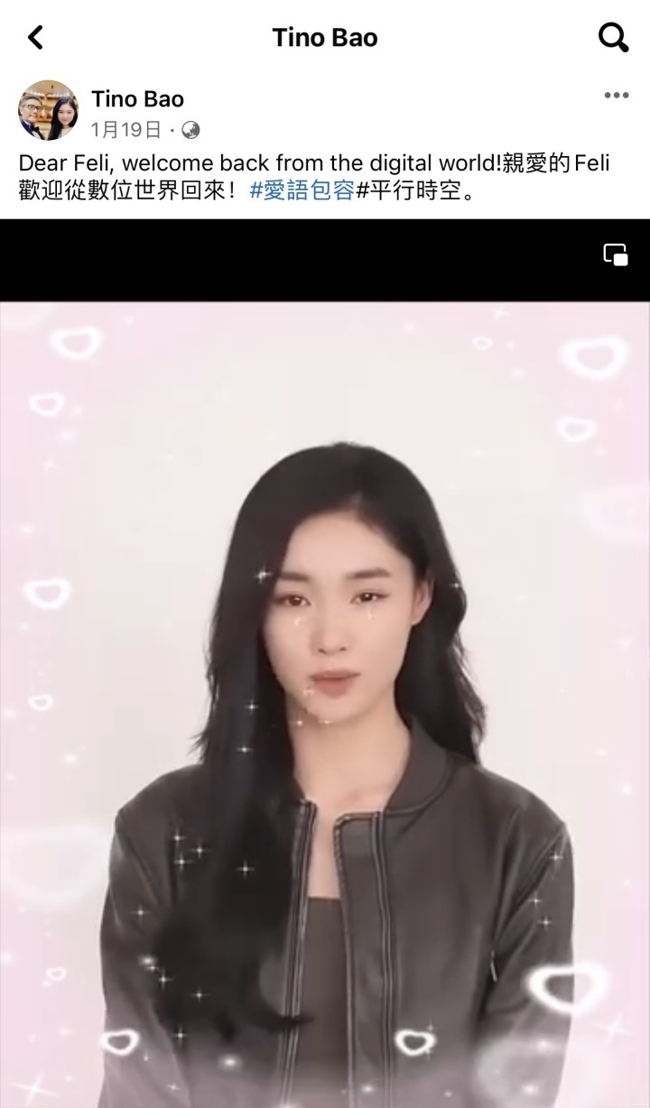Go back using the top-left arrow
This screenshot has width=650, height=1108.
(36, 38)
